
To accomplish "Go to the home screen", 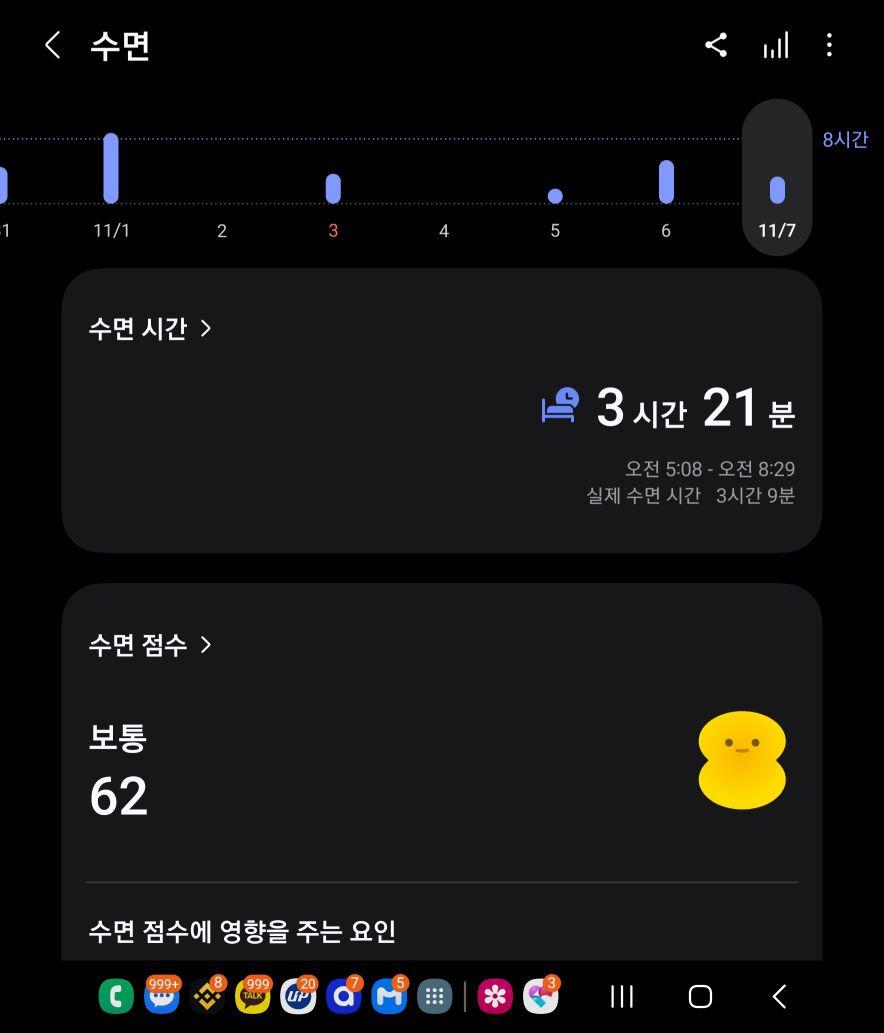I will click(700, 996).
